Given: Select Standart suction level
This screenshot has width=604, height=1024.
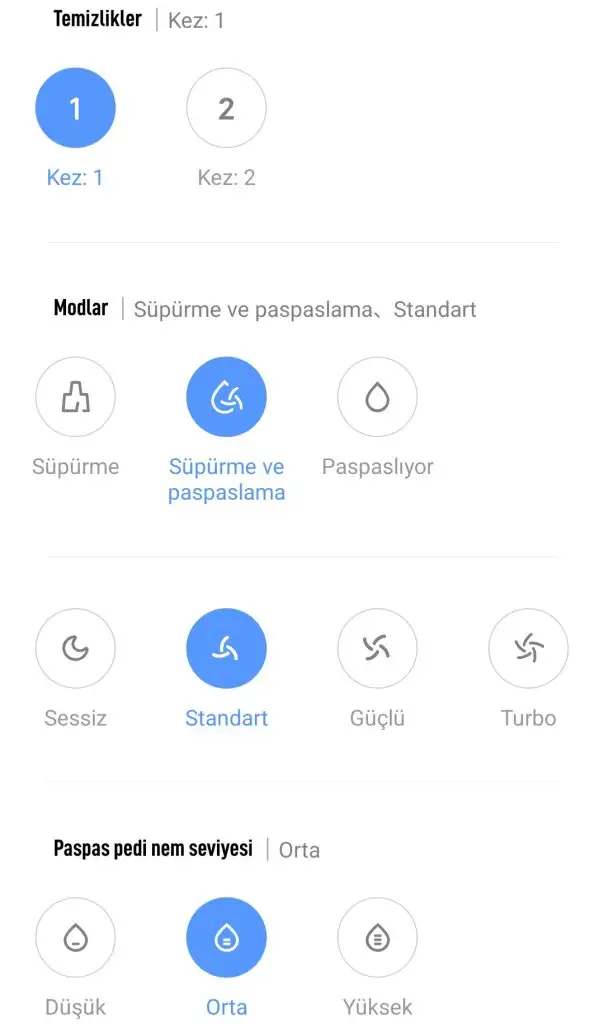Looking at the screenshot, I should (226, 648).
